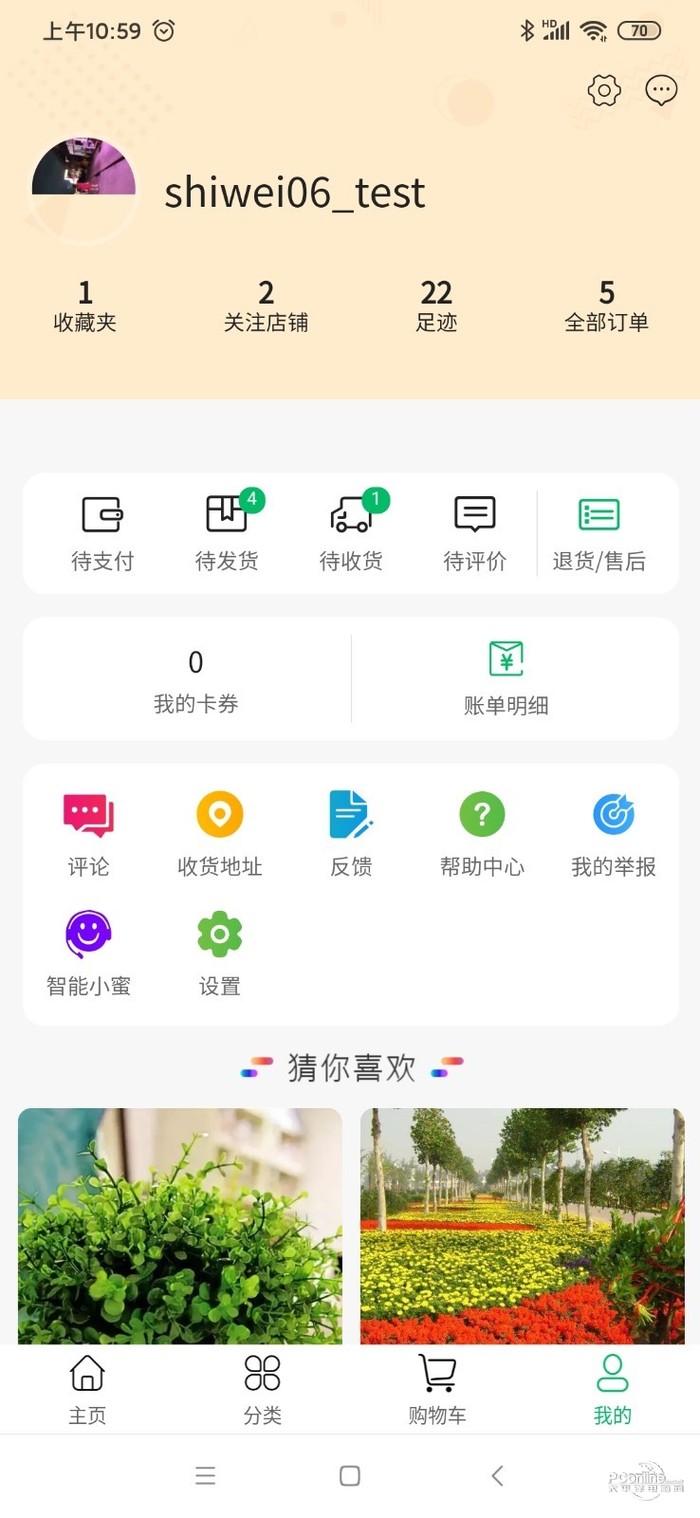Image resolution: width=700 pixels, height=1518 pixels.
Task: Open 待评价 orders to review
Action: click(x=475, y=533)
